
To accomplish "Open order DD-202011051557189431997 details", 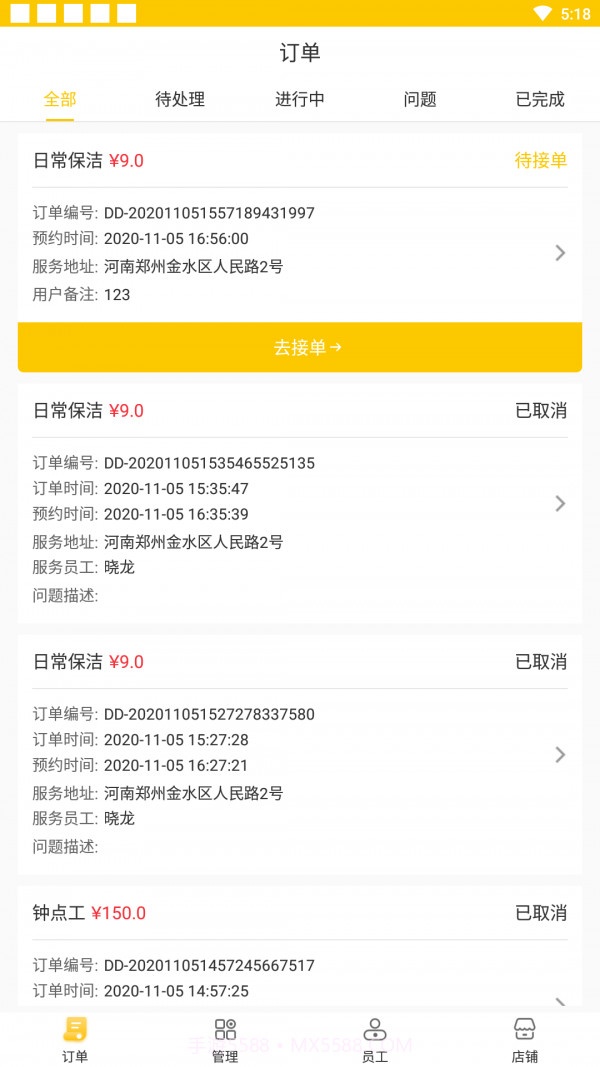I will (300, 253).
